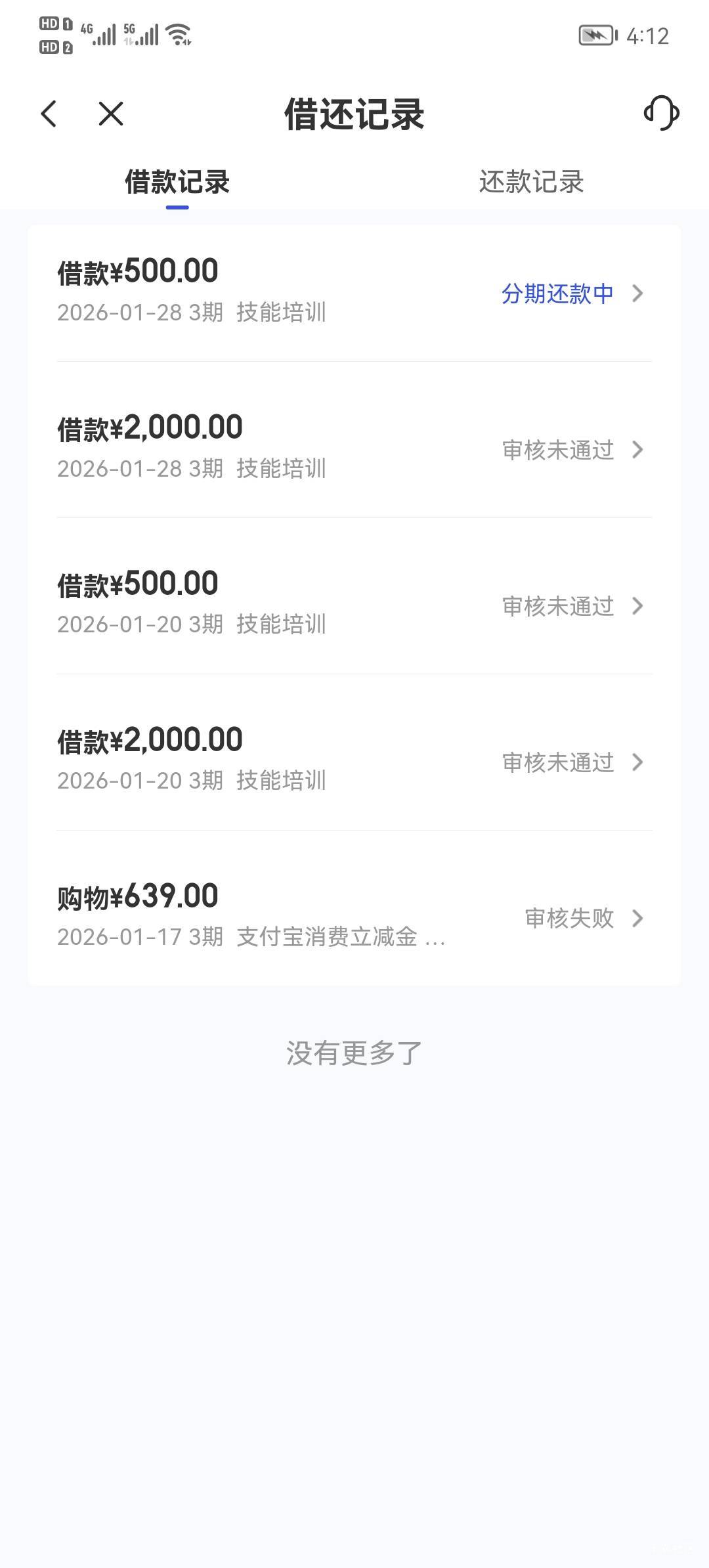Contact customer service via headset icon
Image resolution: width=709 pixels, height=1568 pixels.
pyautogui.click(x=661, y=113)
